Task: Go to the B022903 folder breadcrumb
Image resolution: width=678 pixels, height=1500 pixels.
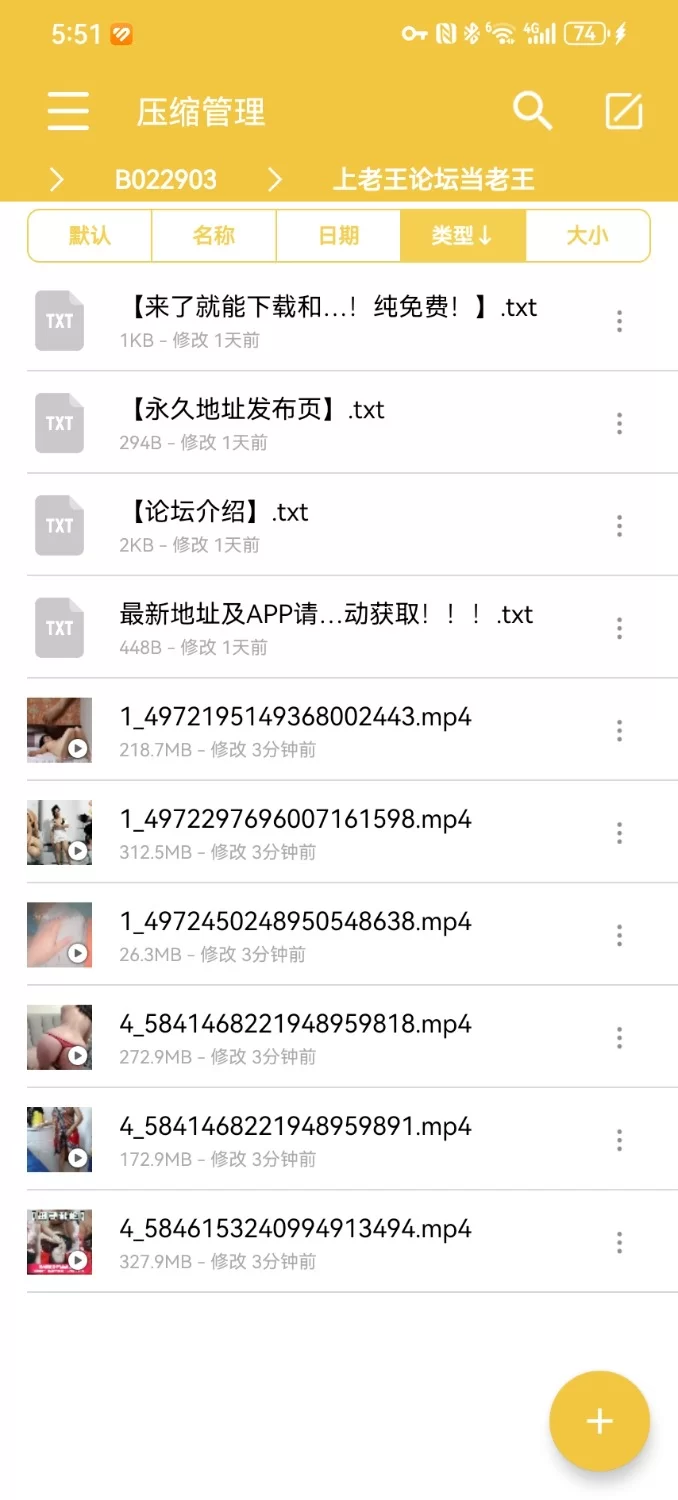Action: (165, 180)
